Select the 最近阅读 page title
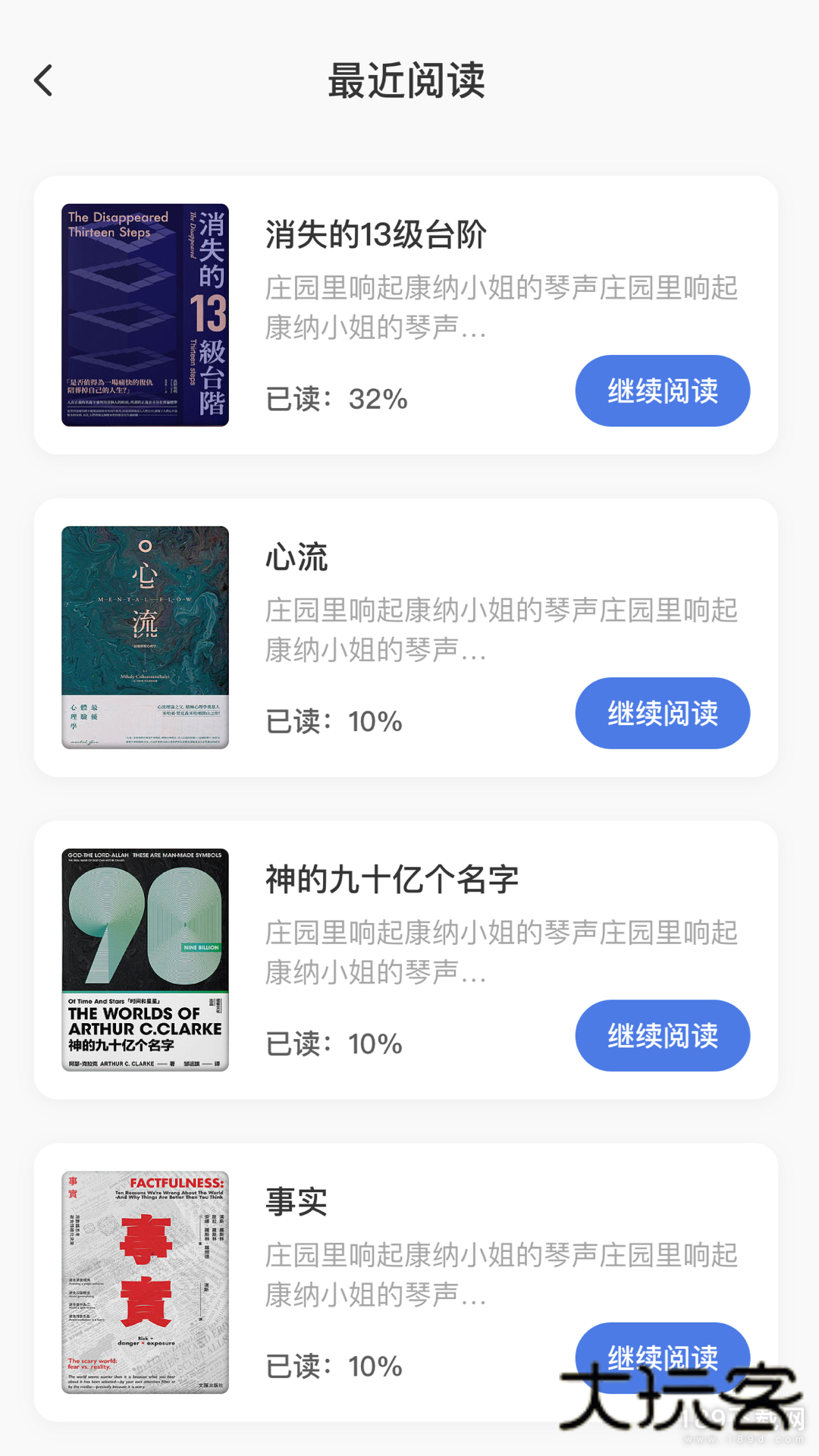 (409, 81)
